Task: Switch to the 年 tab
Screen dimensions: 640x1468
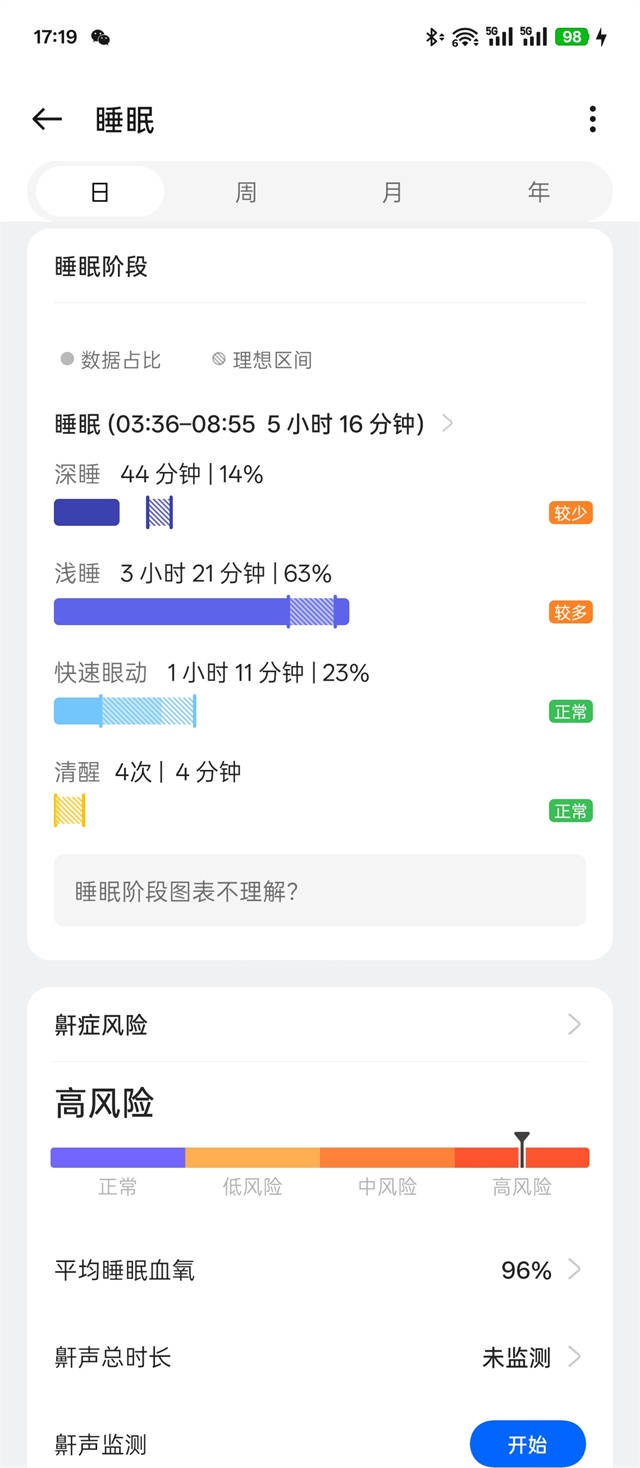Action: [x=539, y=192]
